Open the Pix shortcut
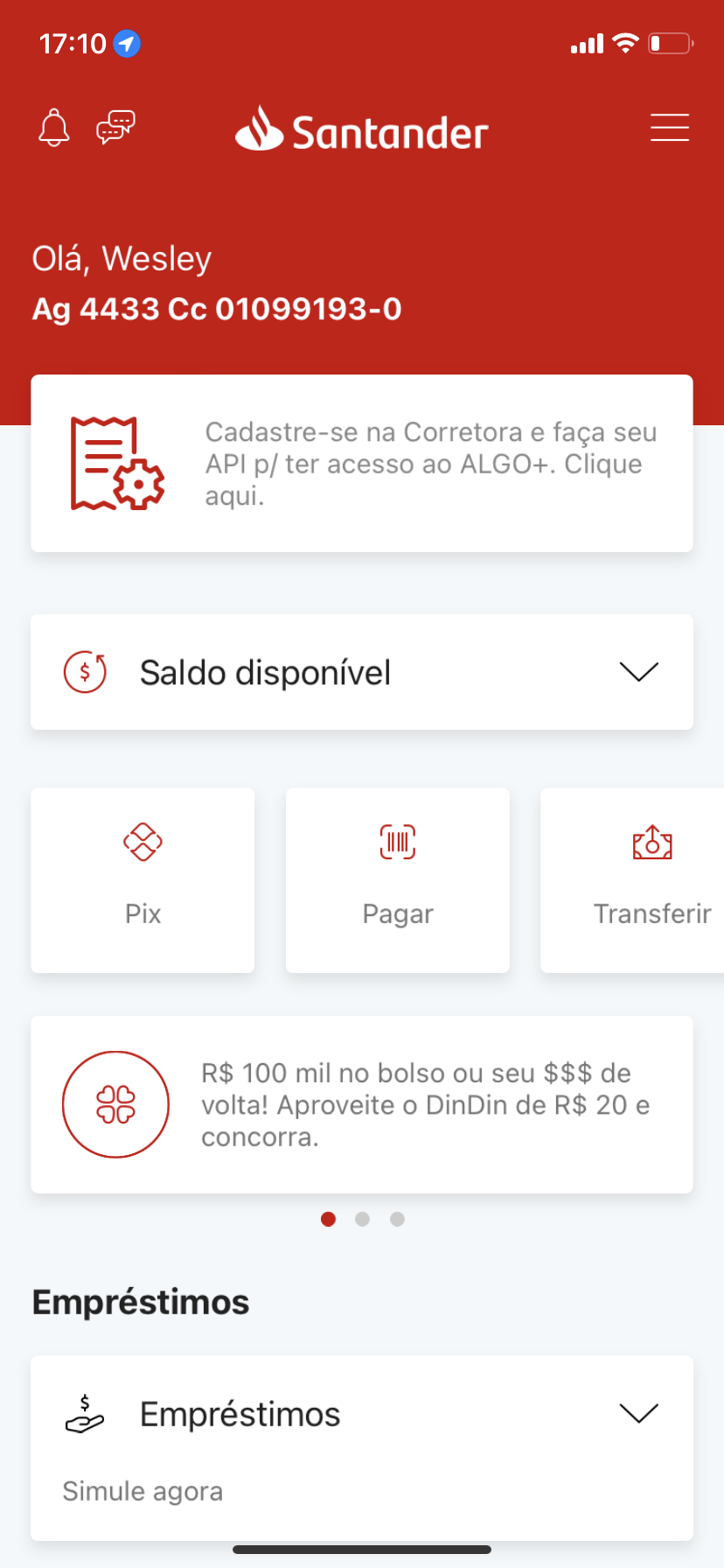The height and width of the screenshot is (1568, 724). 143,879
